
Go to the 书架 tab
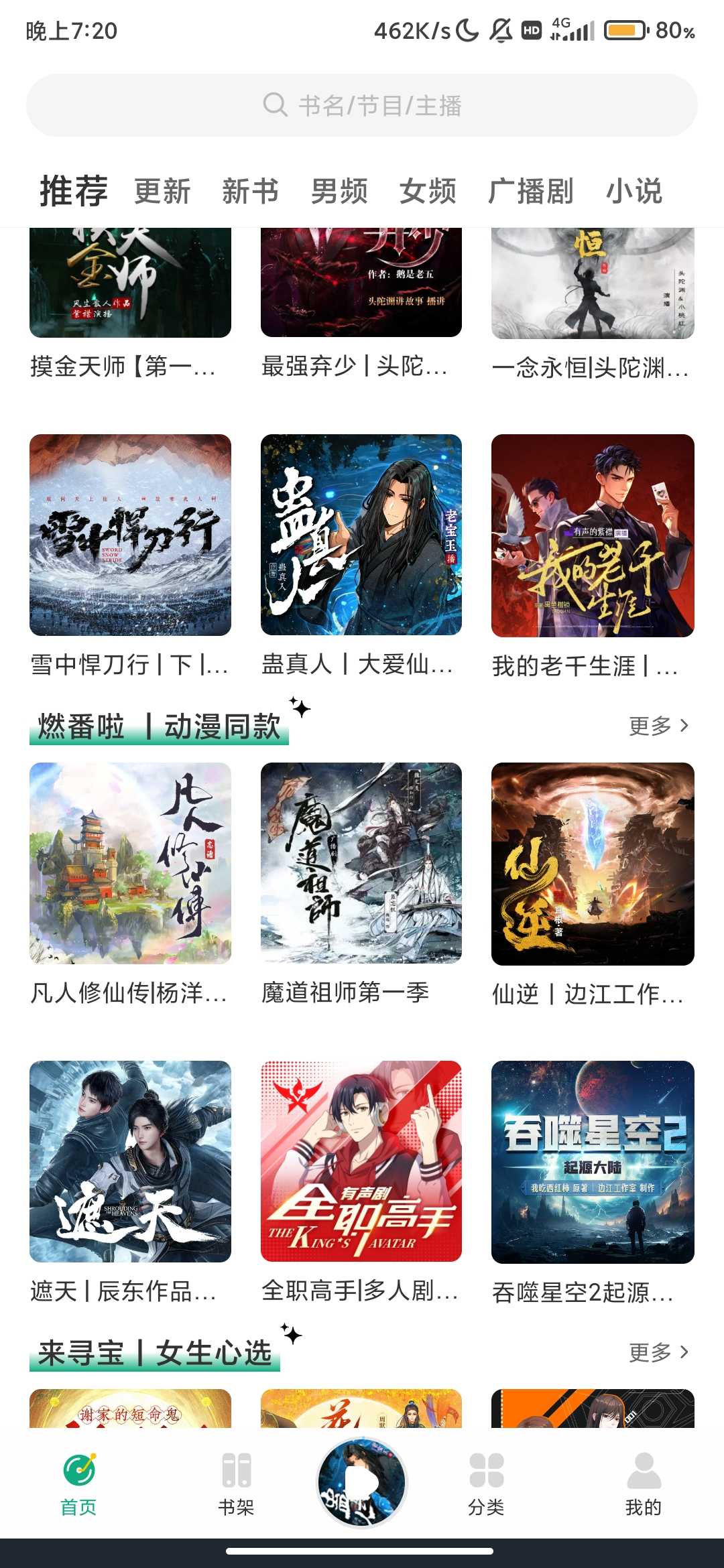[x=236, y=1482]
